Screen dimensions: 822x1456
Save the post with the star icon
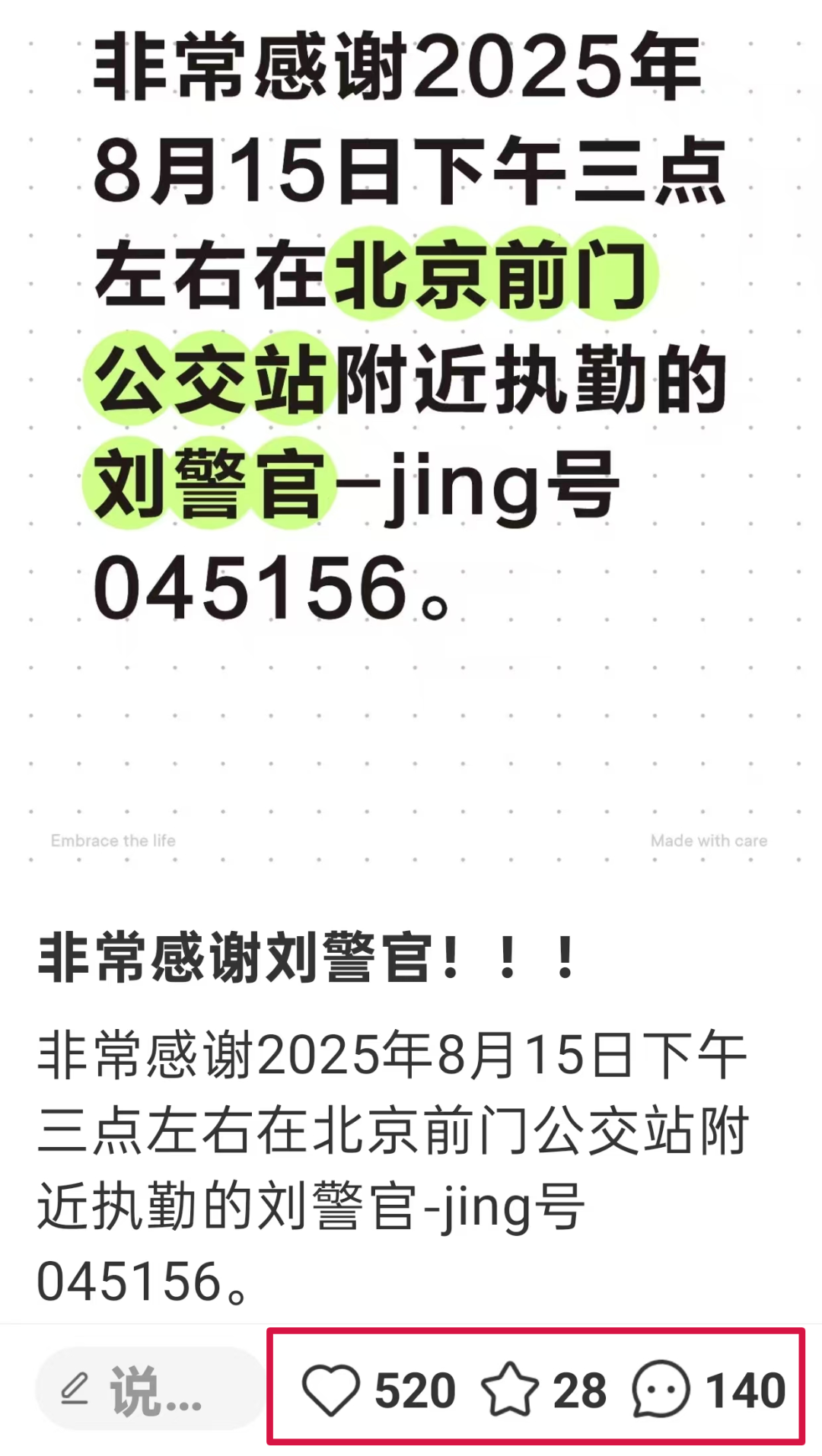pyautogui.click(x=509, y=1390)
